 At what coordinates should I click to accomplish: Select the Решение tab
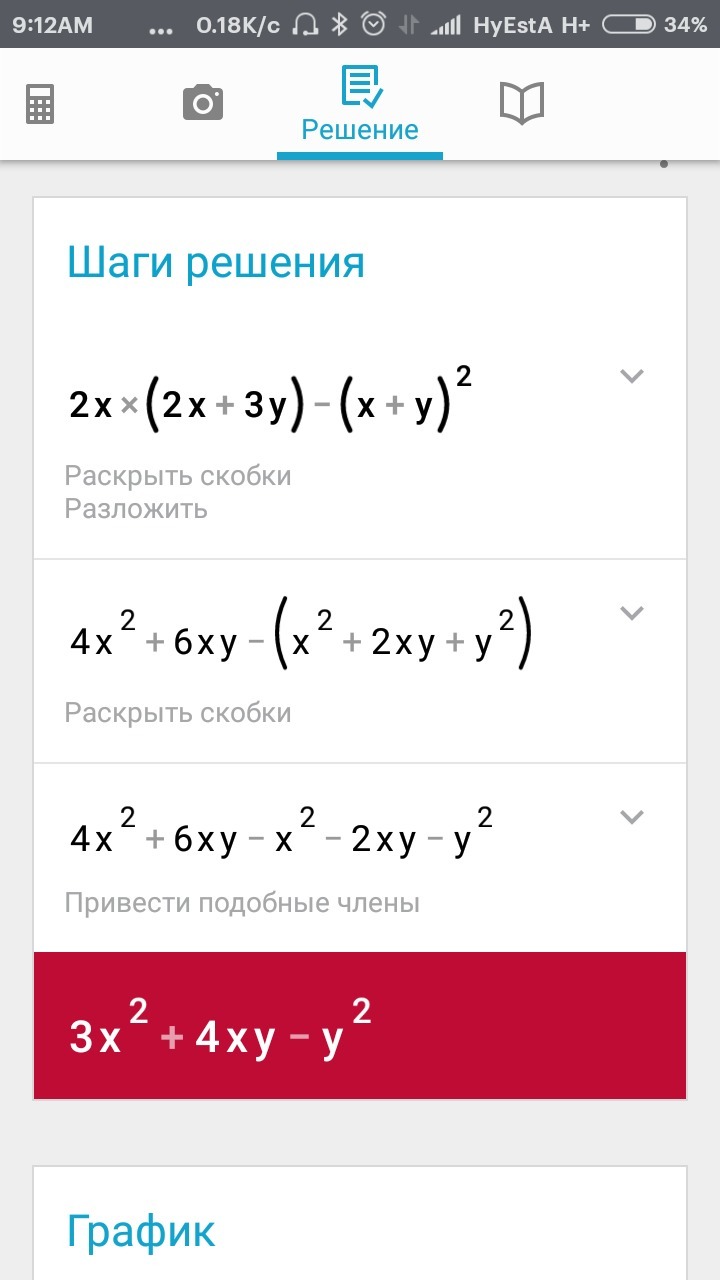[x=360, y=104]
